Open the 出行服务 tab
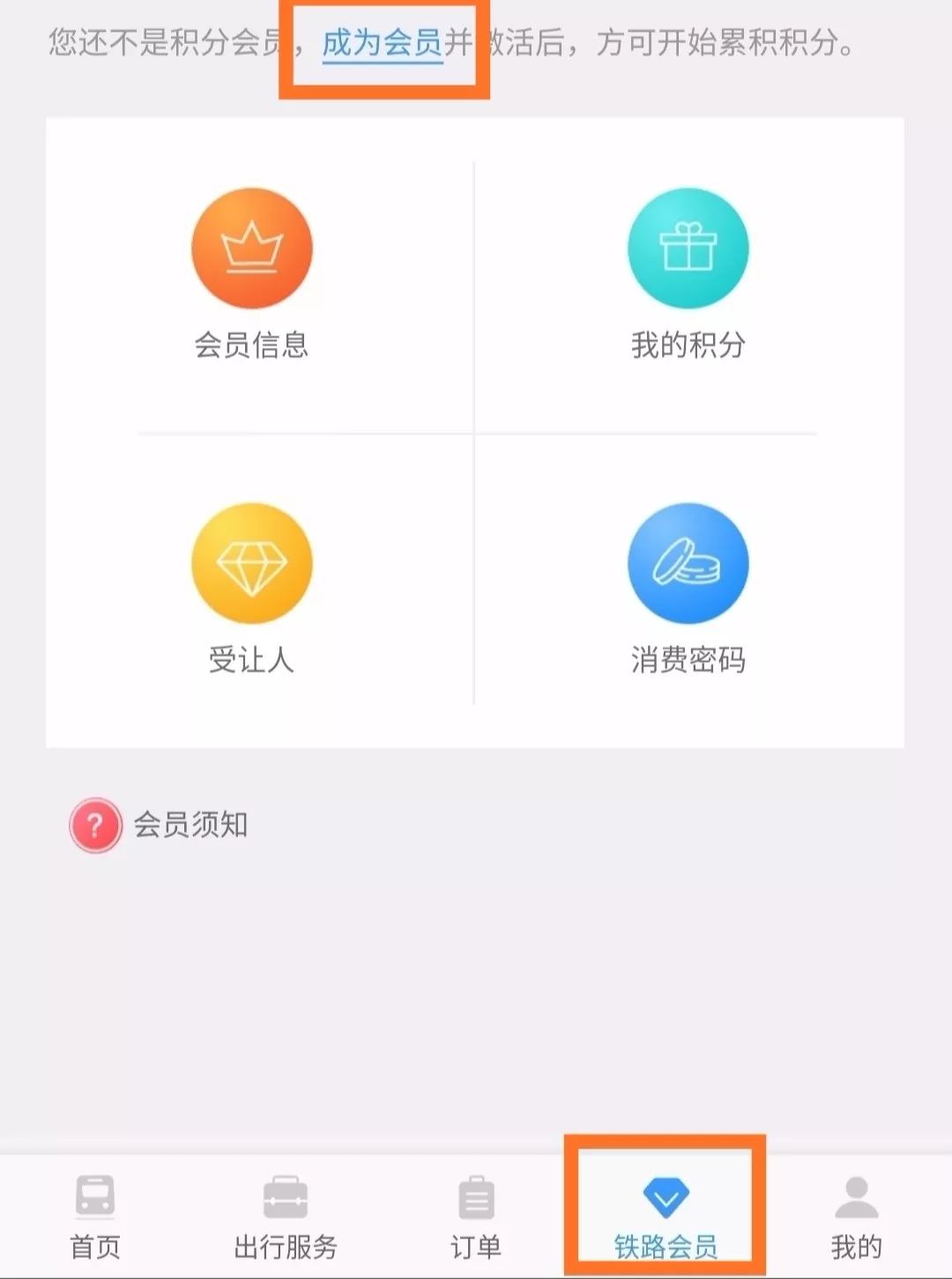The height and width of the screenshot is (1279, 952). coord(284,1246)
